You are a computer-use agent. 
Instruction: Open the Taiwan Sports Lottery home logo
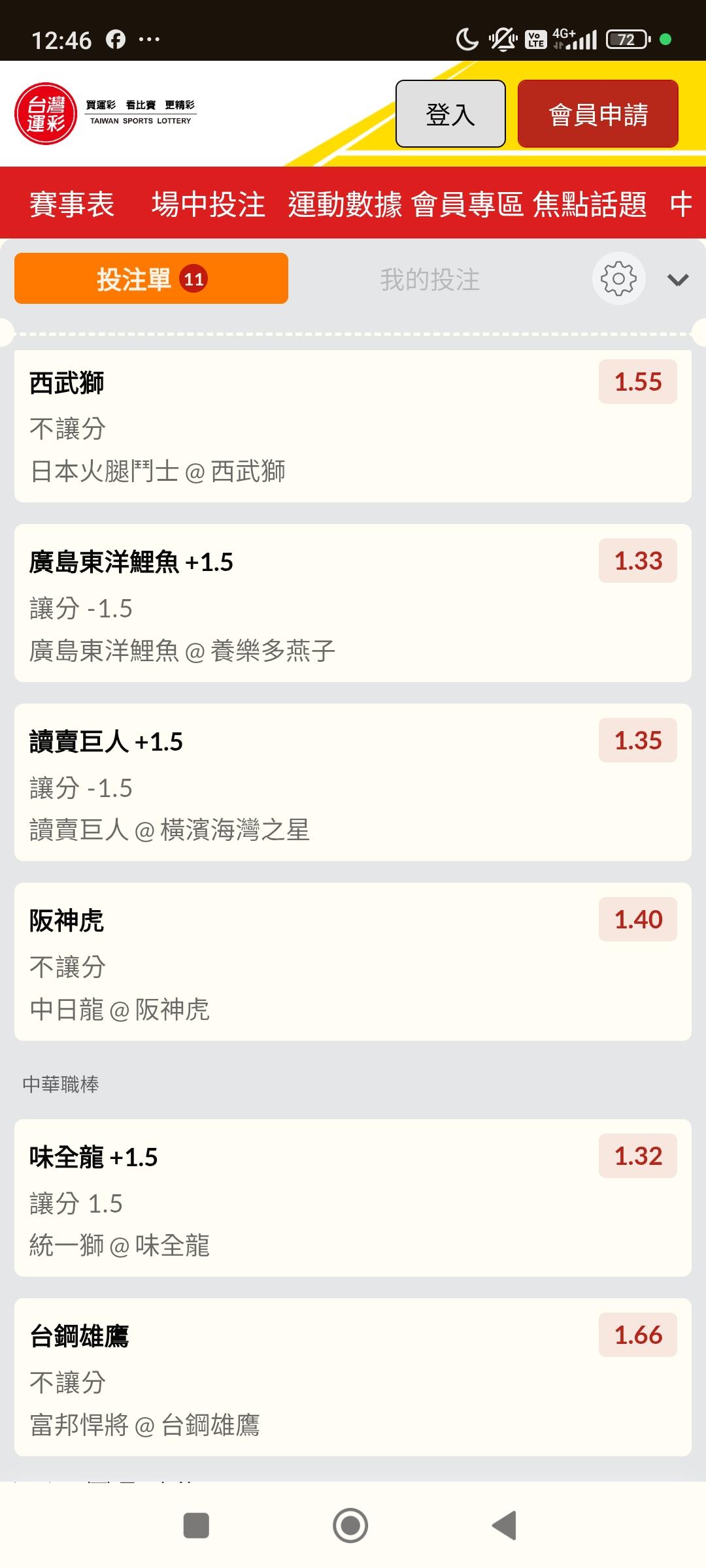pyautogui.click(x=105, y=114)
